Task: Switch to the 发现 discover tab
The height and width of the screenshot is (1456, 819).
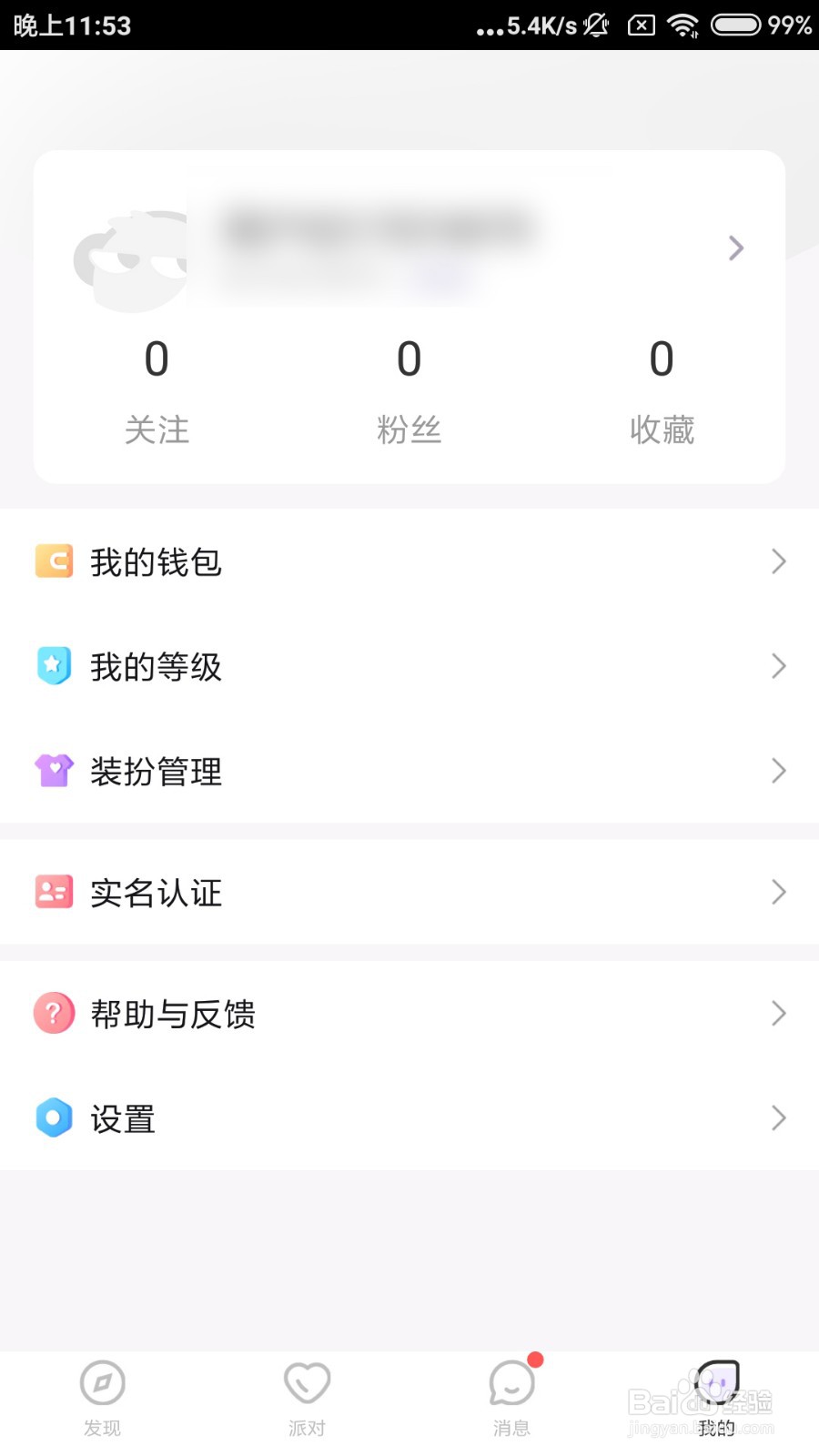Action: (x=102, y=1397)
